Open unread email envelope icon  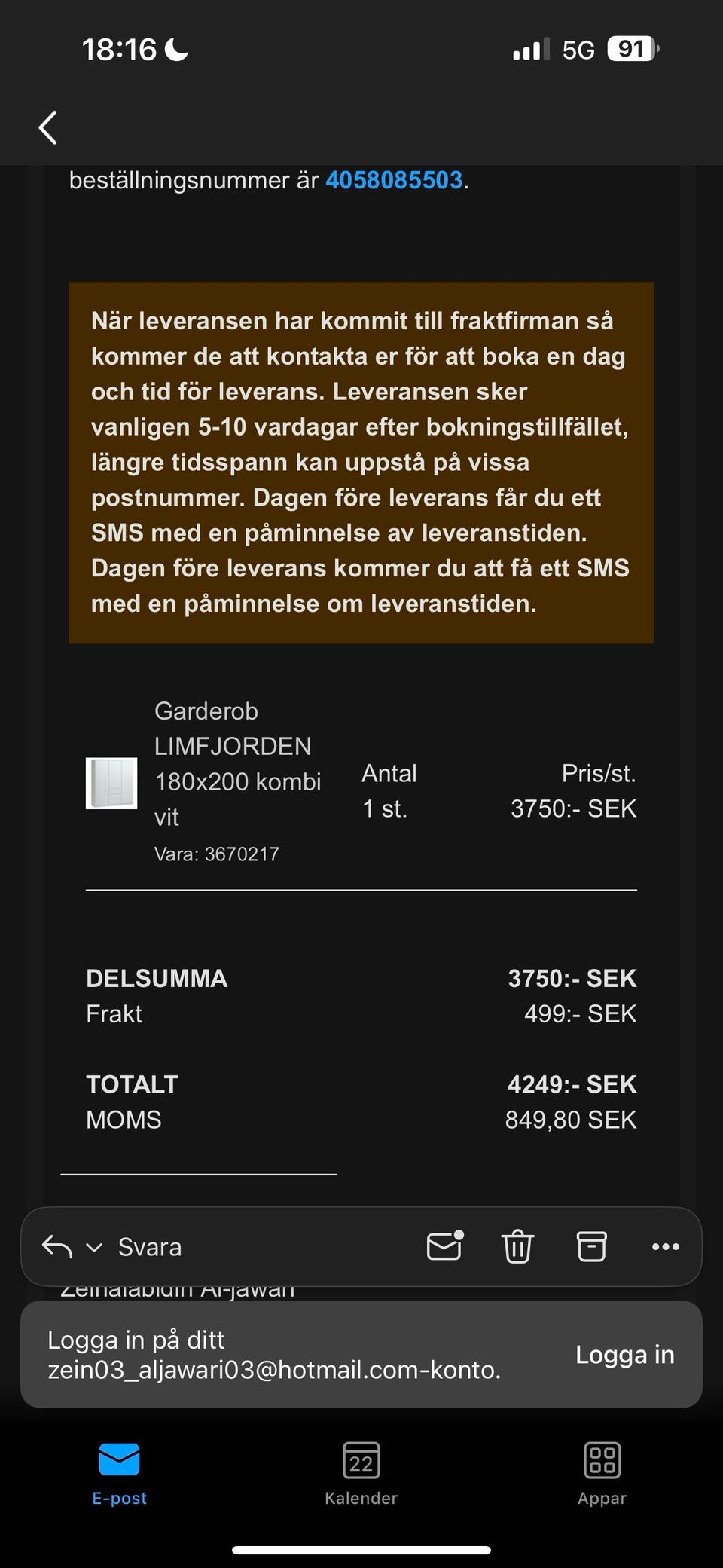(x=444, y=1246)
